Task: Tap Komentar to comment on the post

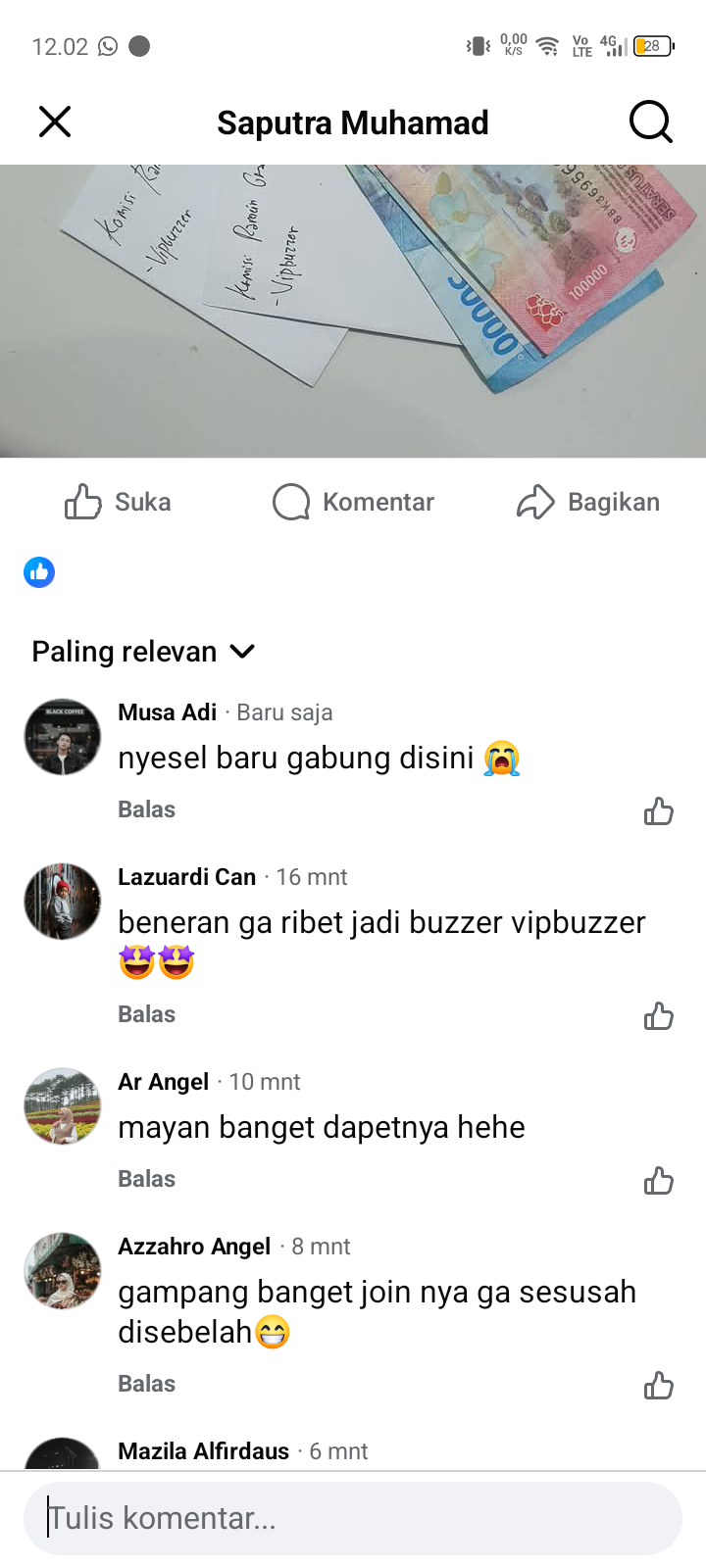Action: tap(353, 502)
